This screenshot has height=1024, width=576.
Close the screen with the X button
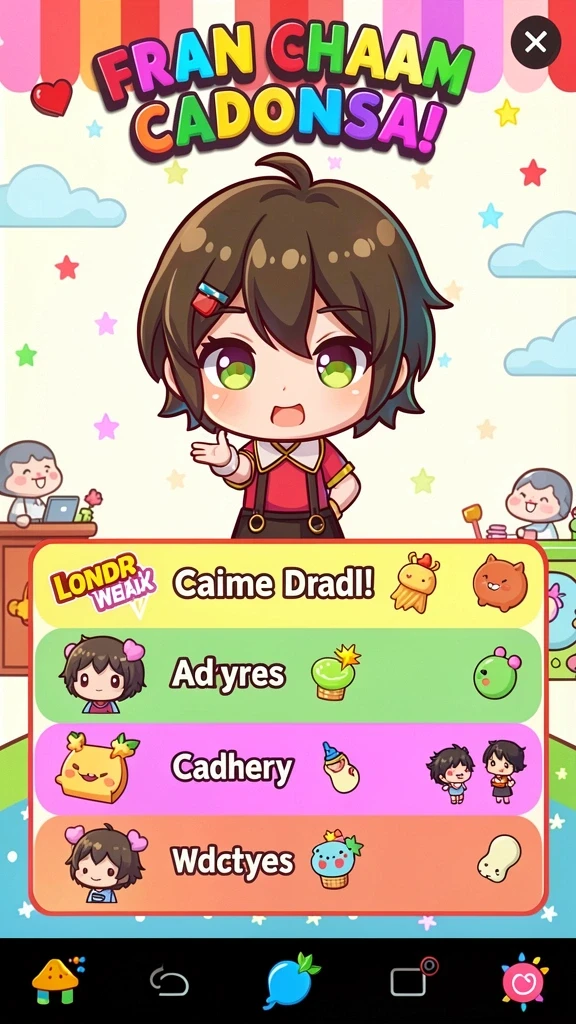[536, 42]
